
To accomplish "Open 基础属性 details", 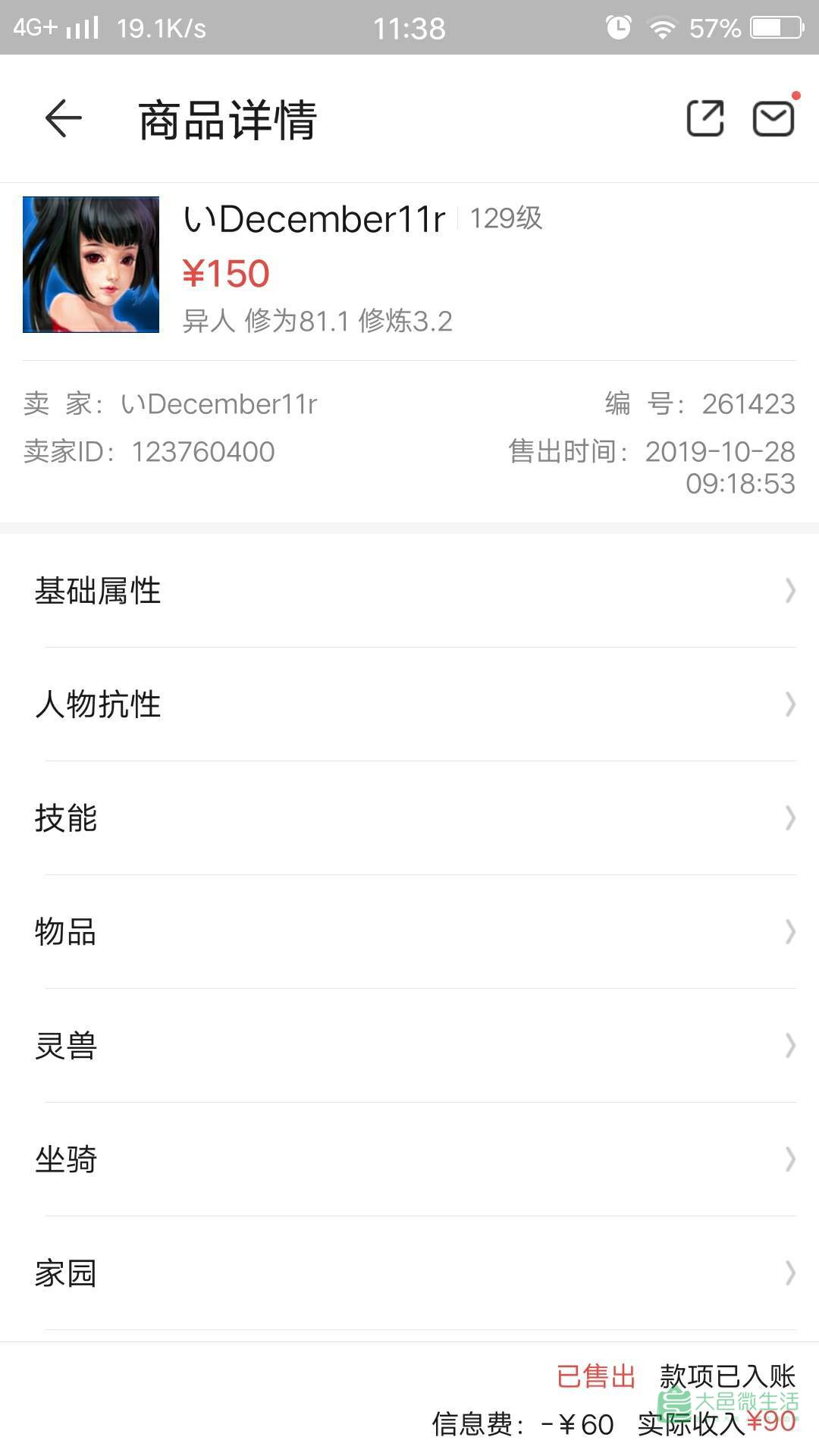I will coord(409,591).
